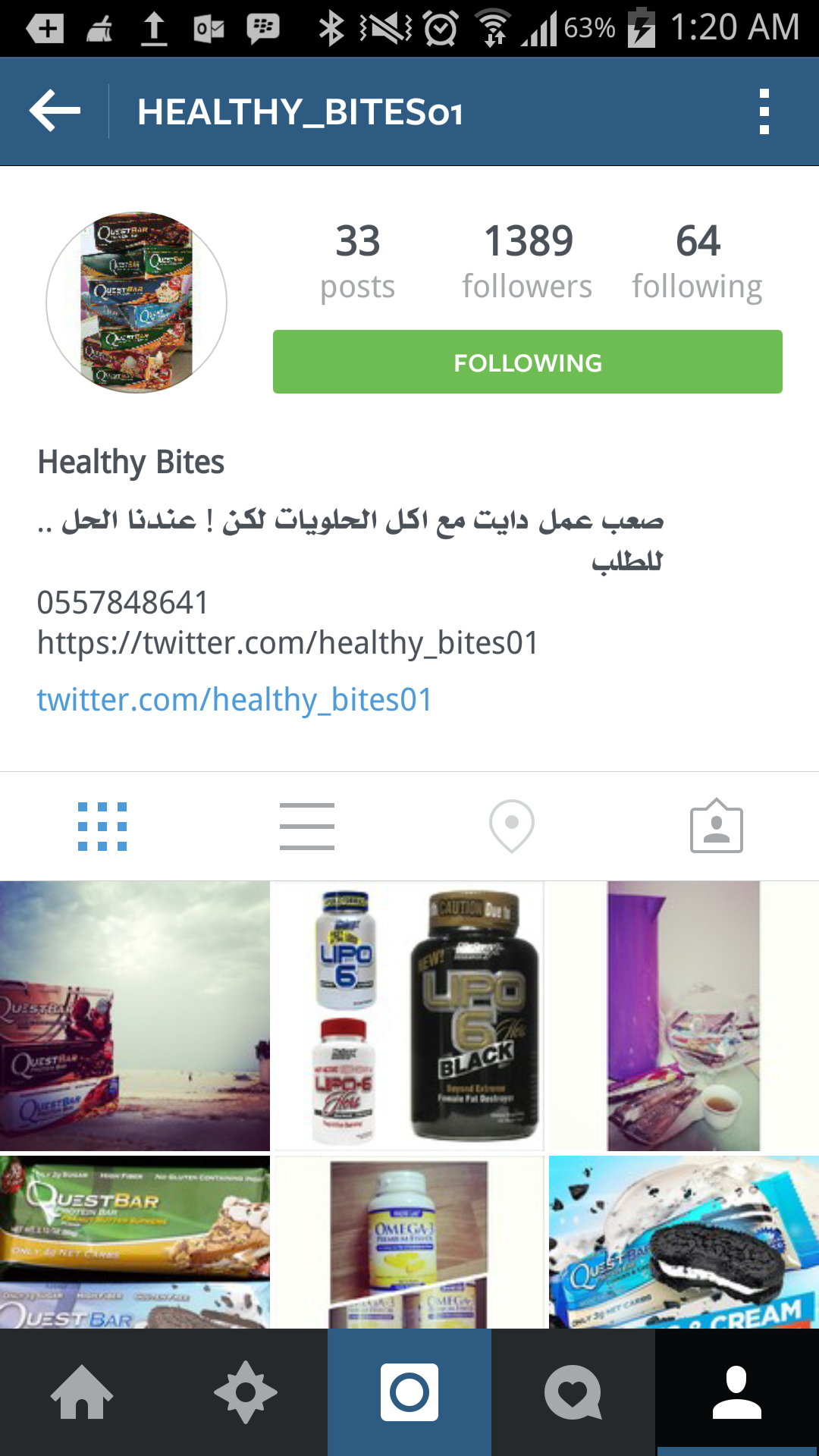Open the camera
Image resolution: width=819 pixels, height=1456 pixels.
point(409,1392)
